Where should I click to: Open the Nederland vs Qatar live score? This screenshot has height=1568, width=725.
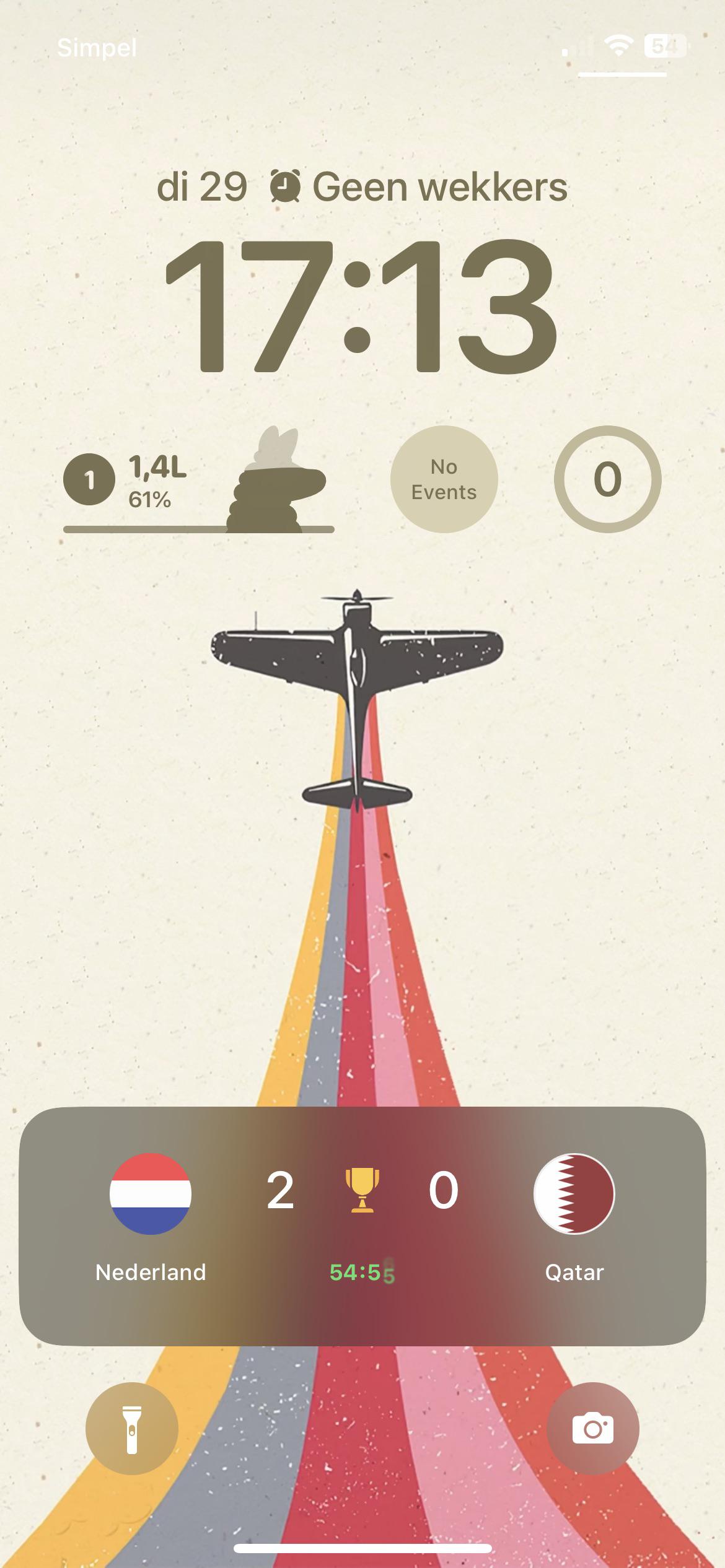(x=362, y=1226)
